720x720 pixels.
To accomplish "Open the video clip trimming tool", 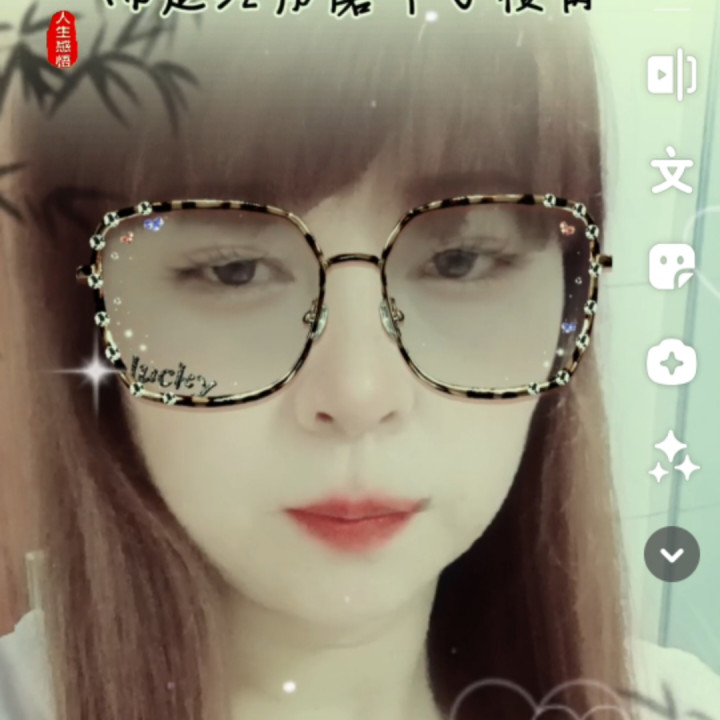I will pyautogui.click(x=671, y=76).
